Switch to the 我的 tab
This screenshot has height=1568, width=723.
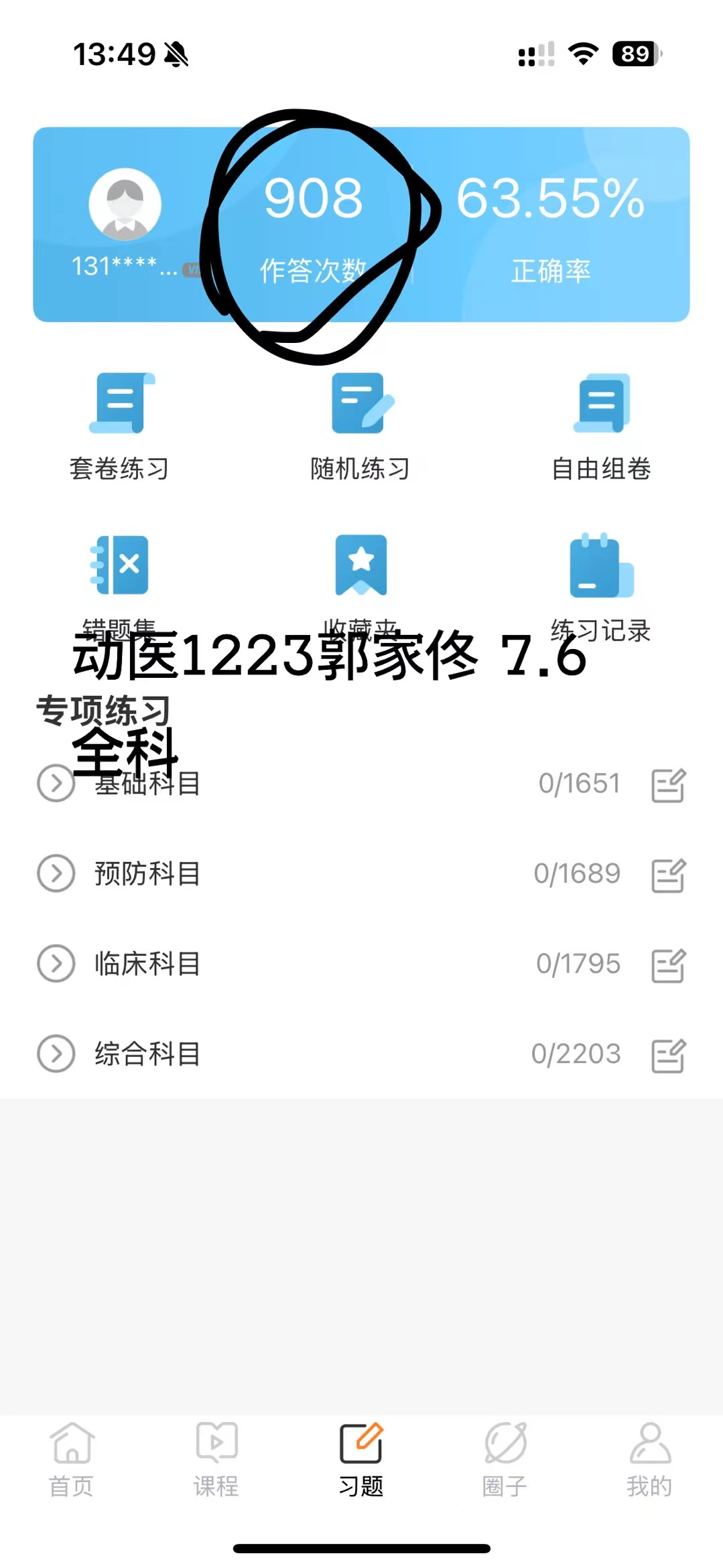(650, 1460)
